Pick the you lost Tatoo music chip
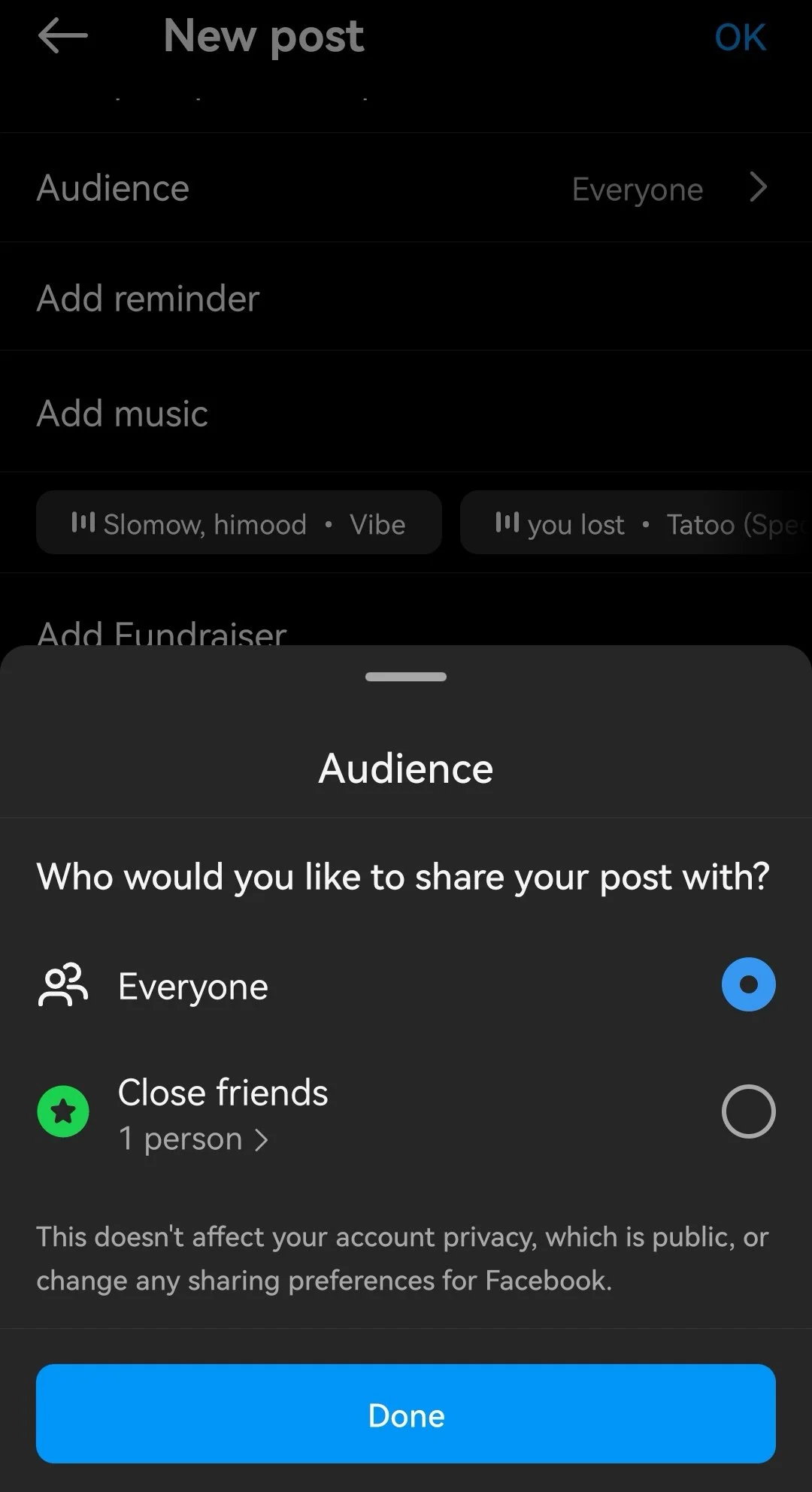812x1492 pixels. 636,523
